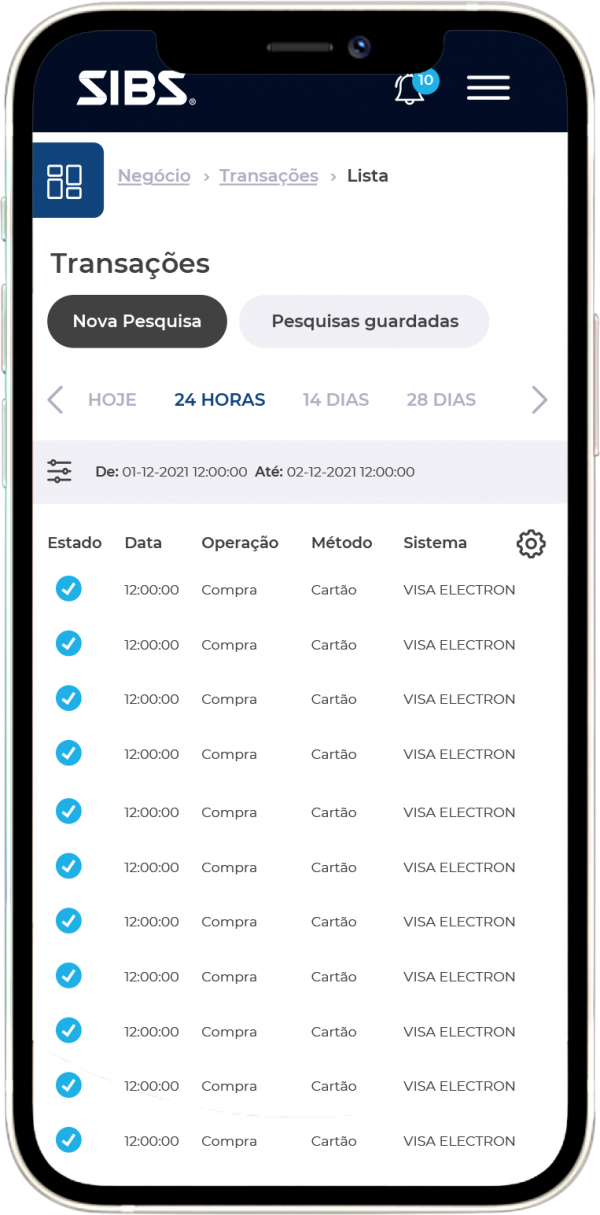Open the notifications bell
Screen dimensions: 600x1215
coord(410,89)
